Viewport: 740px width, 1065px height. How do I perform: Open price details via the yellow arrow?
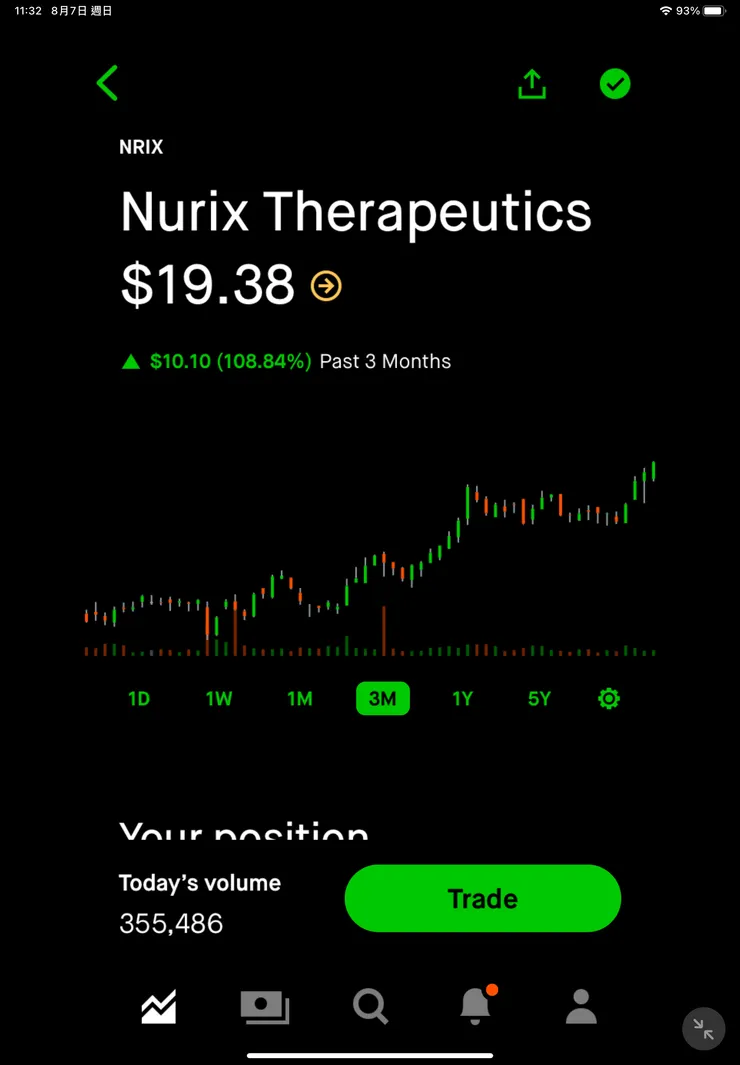326,286
